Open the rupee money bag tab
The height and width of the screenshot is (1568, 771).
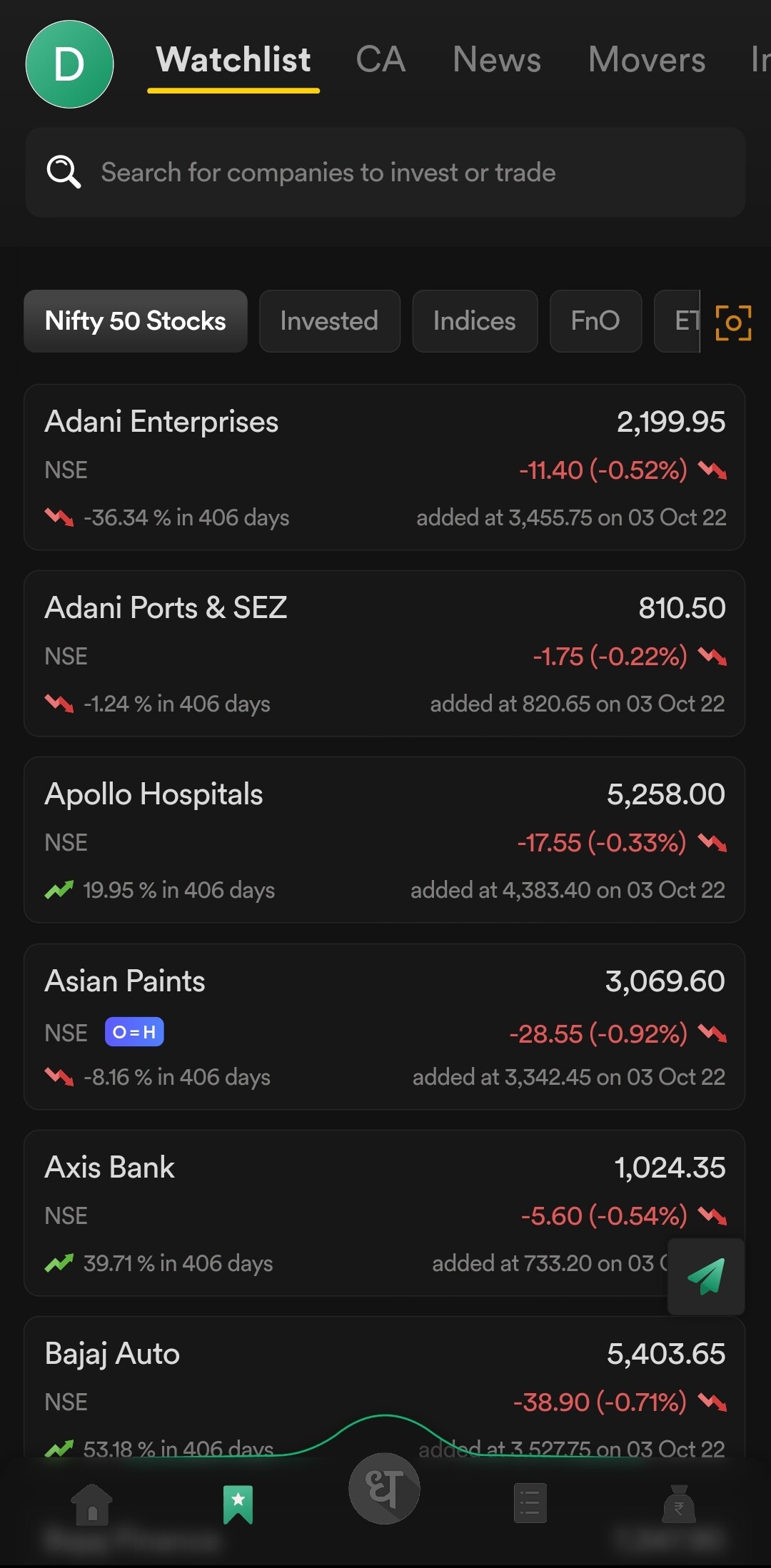pyautogui.click(x=679, y=1504)
